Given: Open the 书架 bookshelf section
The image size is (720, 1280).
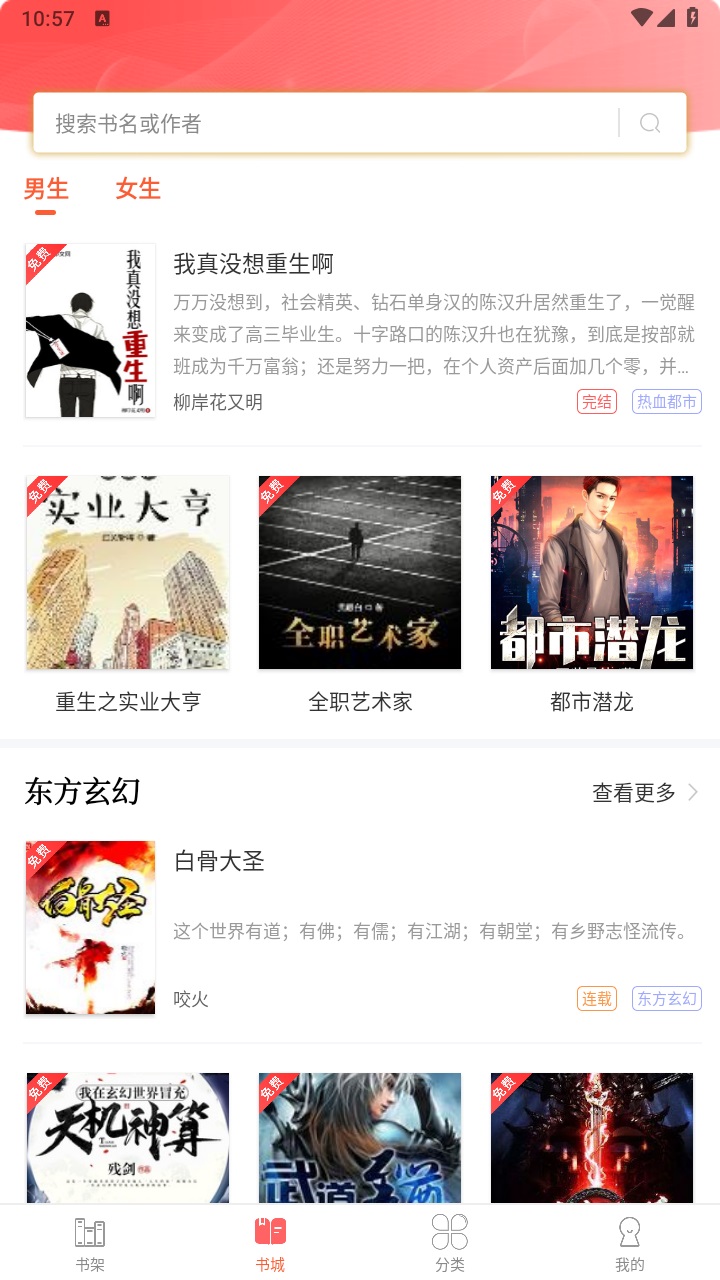Looking at the screenshot, I should tap(89, 1240).
